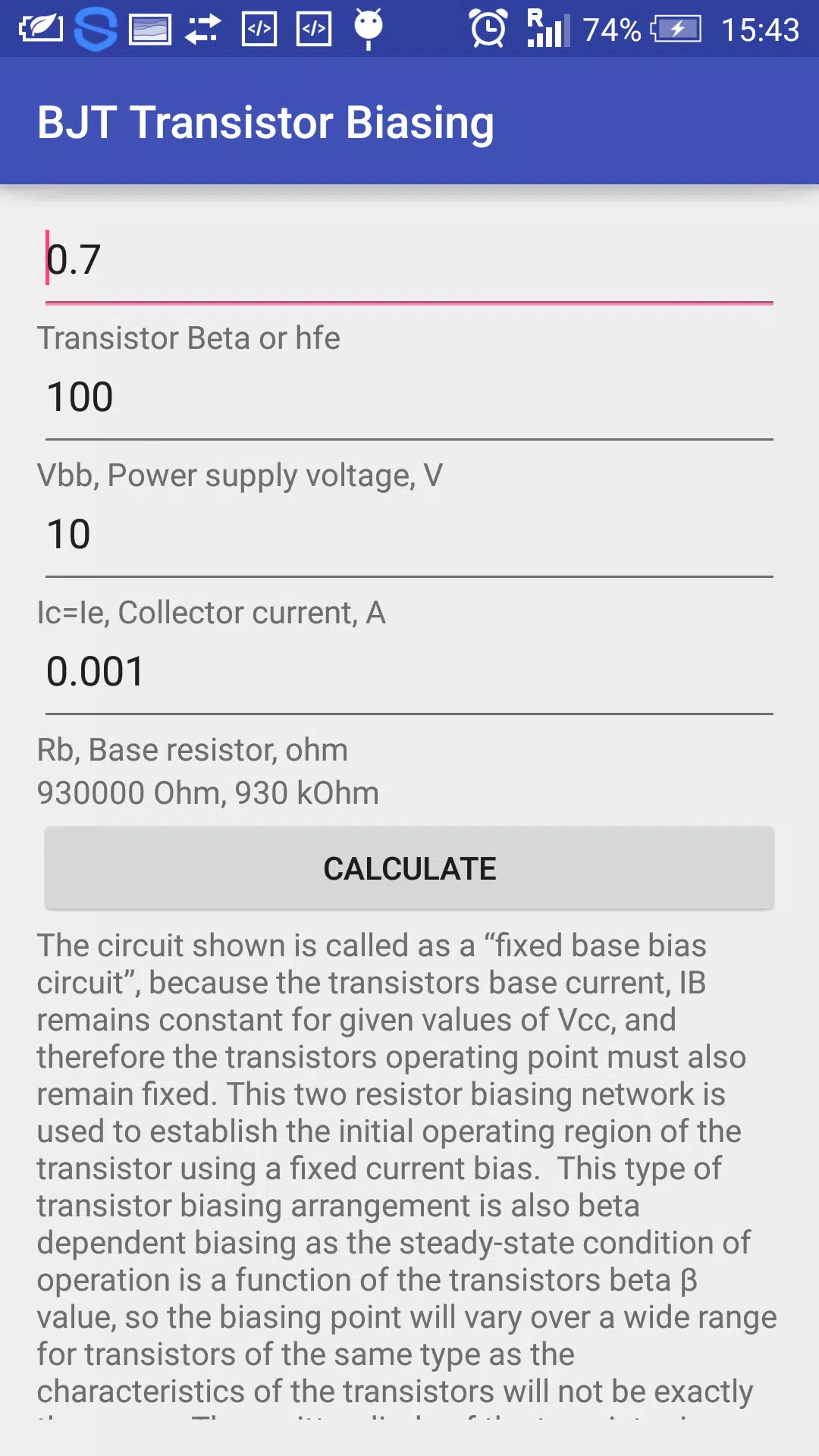Tap the Android USB debugging icon
Viewport: 819px width, 1456px height.
[368, 30]
